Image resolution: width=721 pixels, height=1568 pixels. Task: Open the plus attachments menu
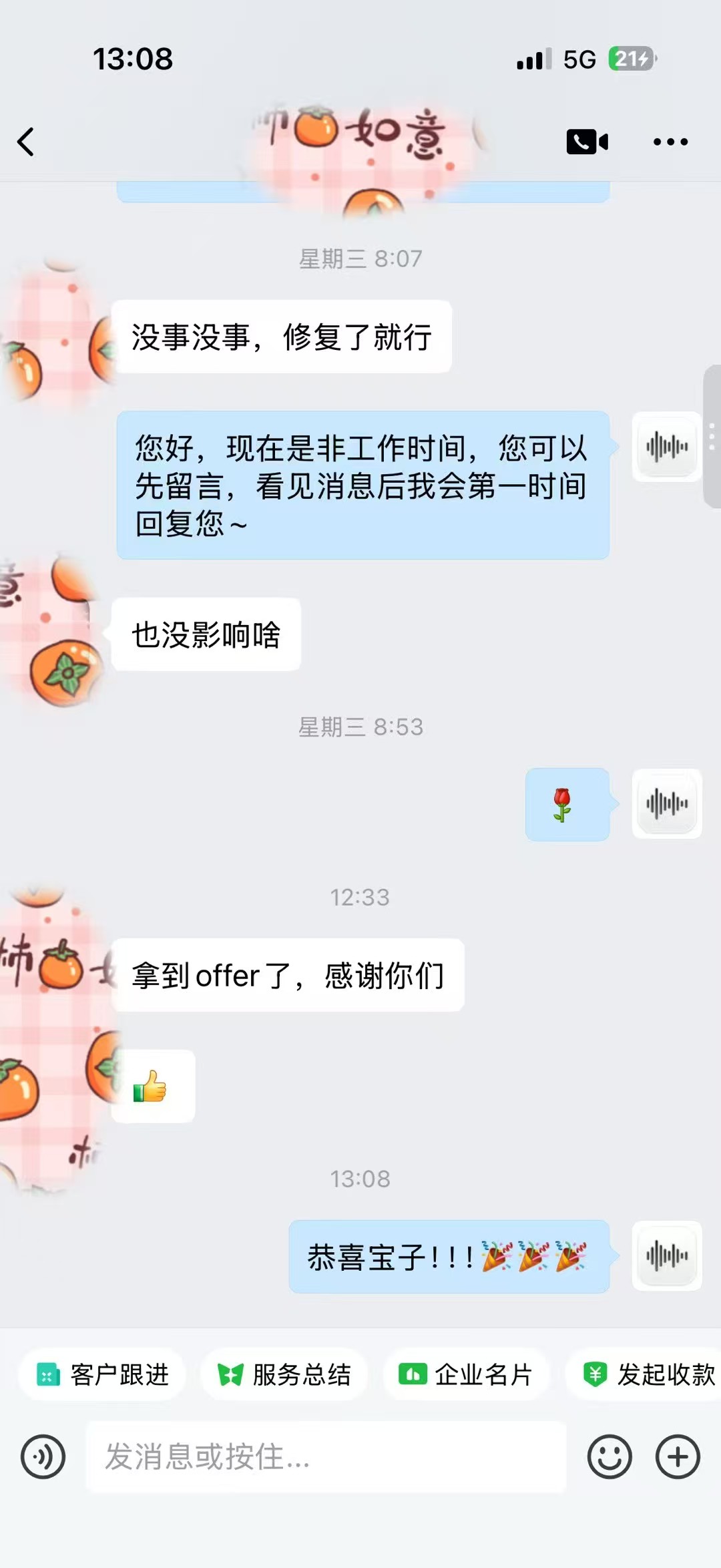(678, 1456)
